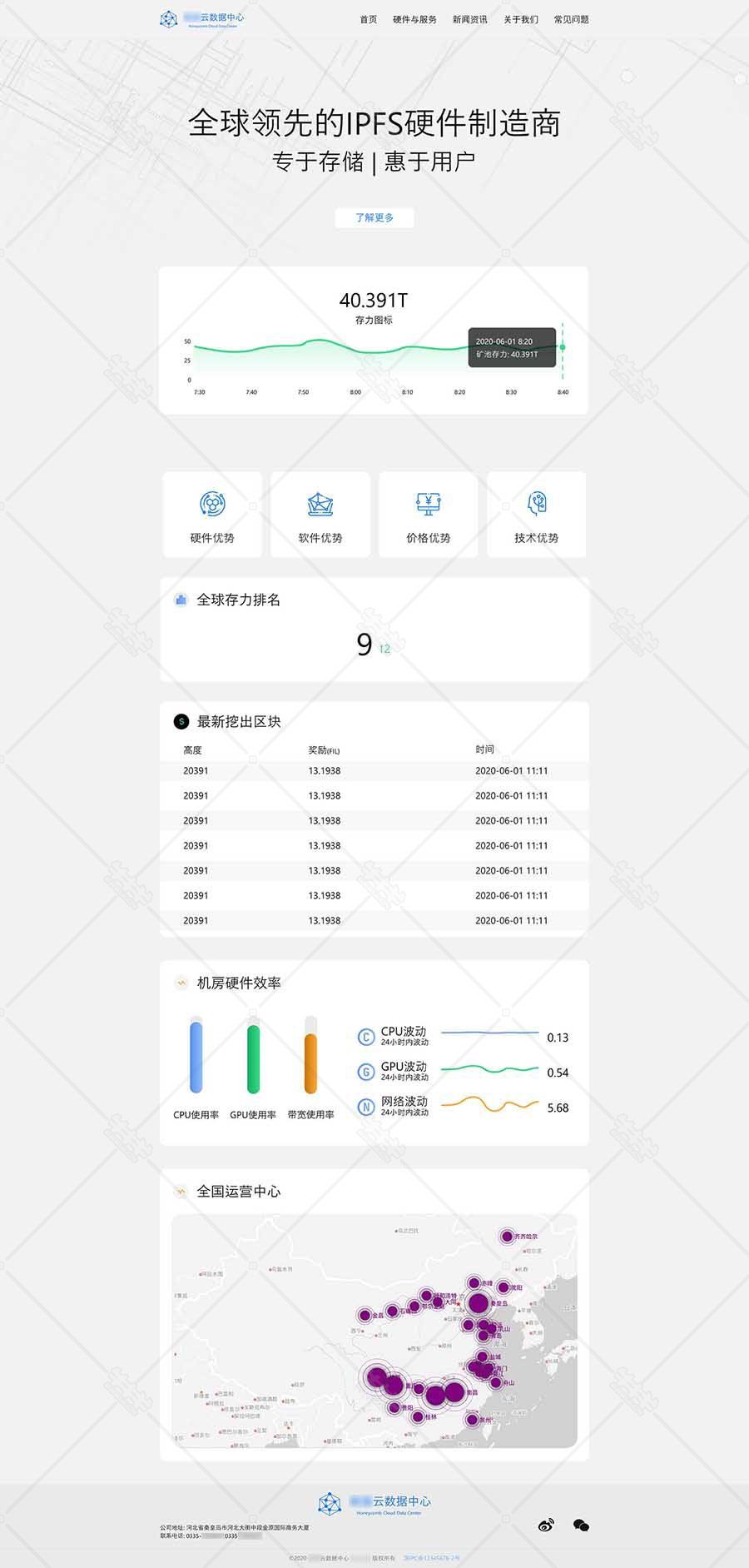Go to 硬件与服务 in the top menu
Image resolution: width=749 pixels, height=1568 pixels.
414,19
